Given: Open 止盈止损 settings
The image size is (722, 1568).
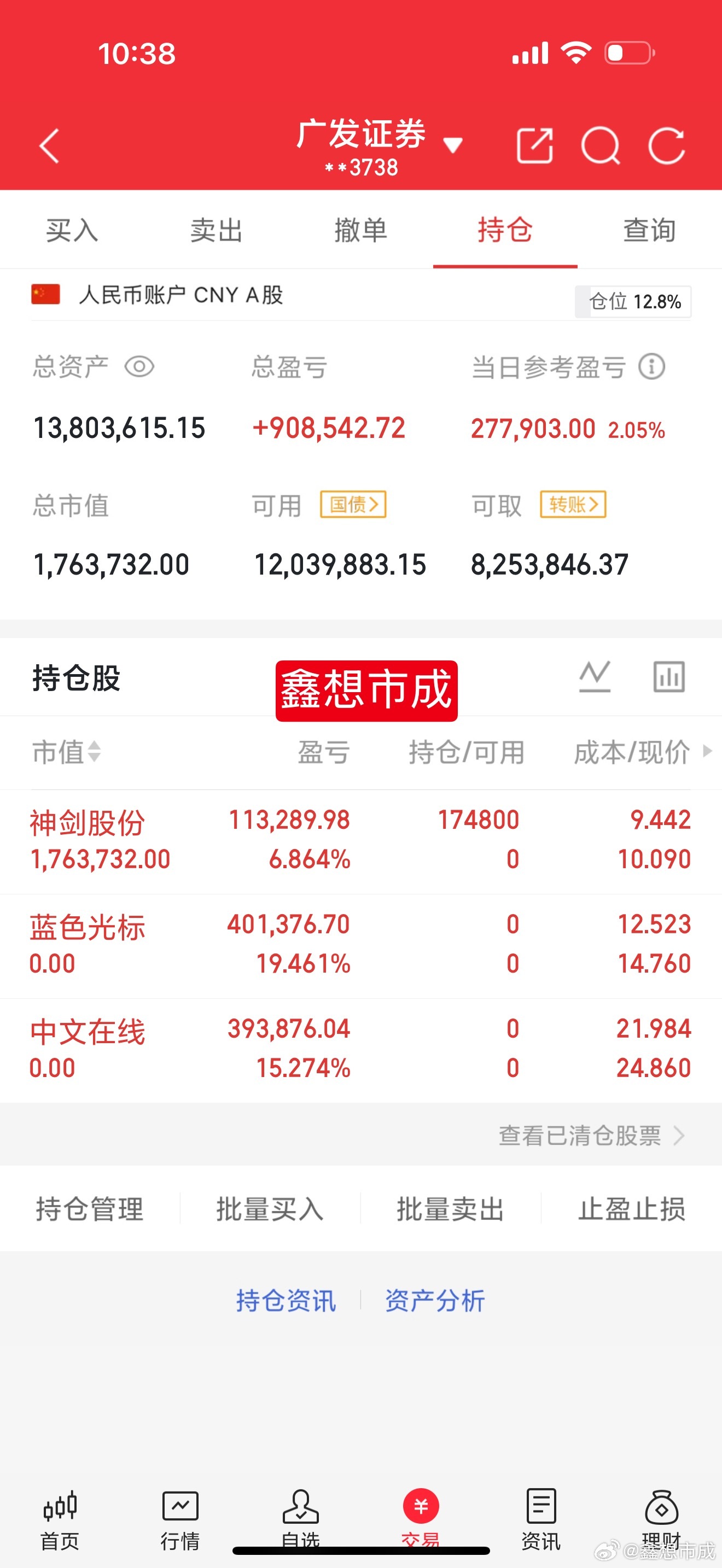Looking at the screenshot, I should point(631,1208).
